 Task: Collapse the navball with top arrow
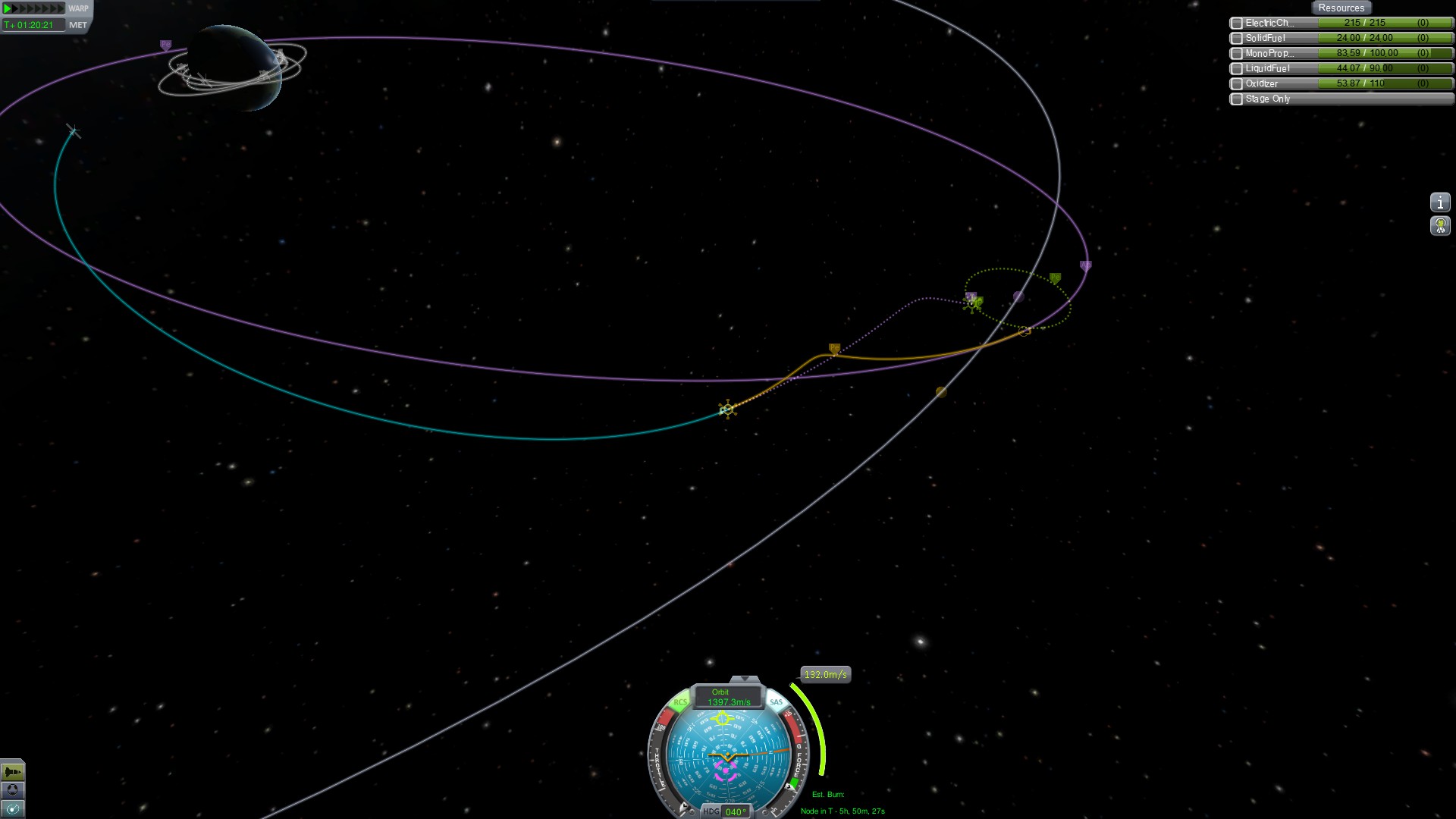click(745, 679)
